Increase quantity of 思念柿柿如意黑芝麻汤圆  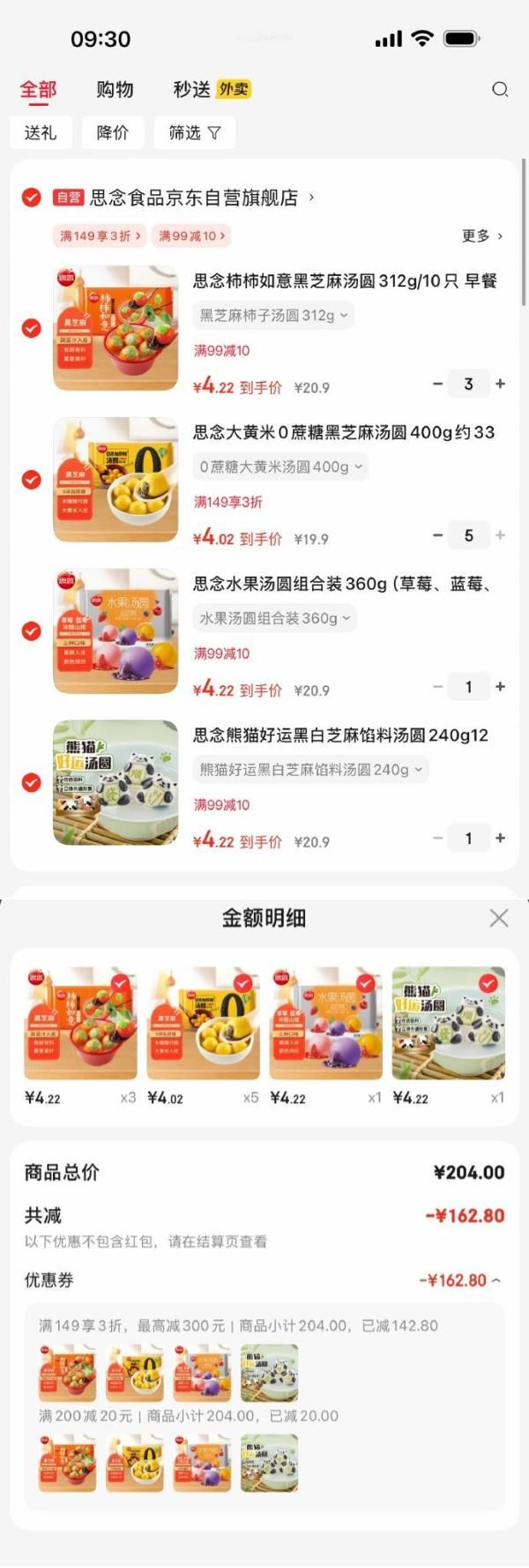pos(501,384)
